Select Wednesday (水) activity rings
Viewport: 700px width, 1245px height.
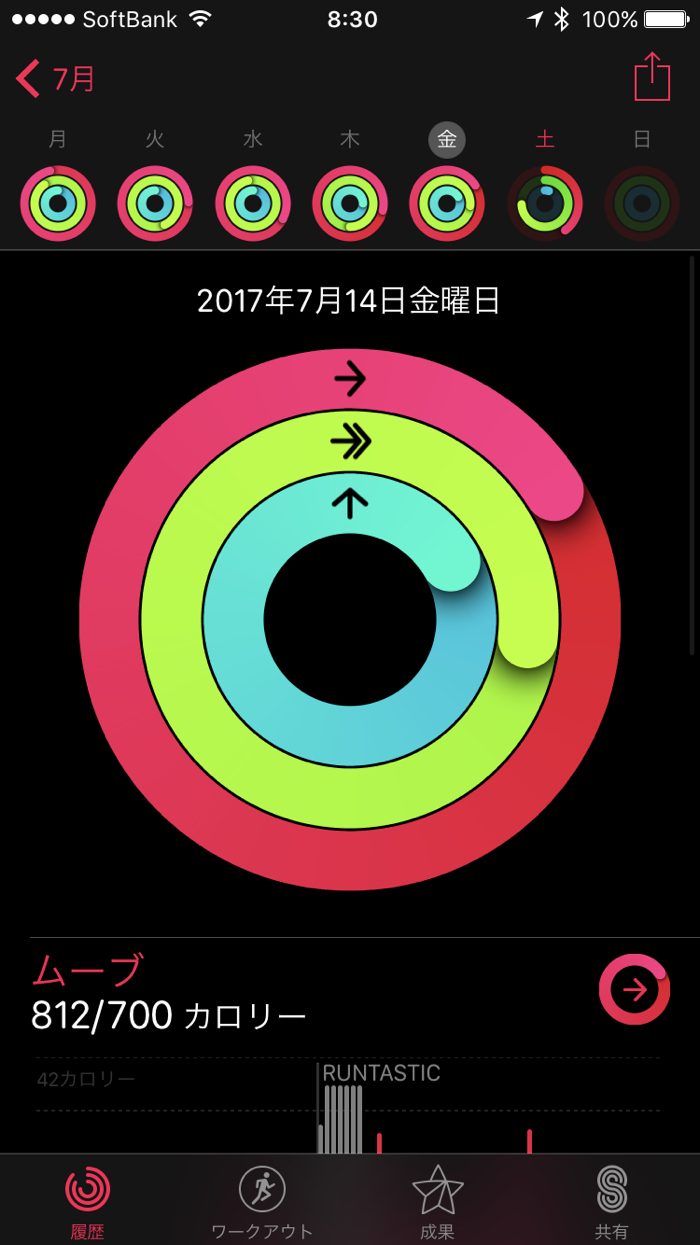(252, 203)
